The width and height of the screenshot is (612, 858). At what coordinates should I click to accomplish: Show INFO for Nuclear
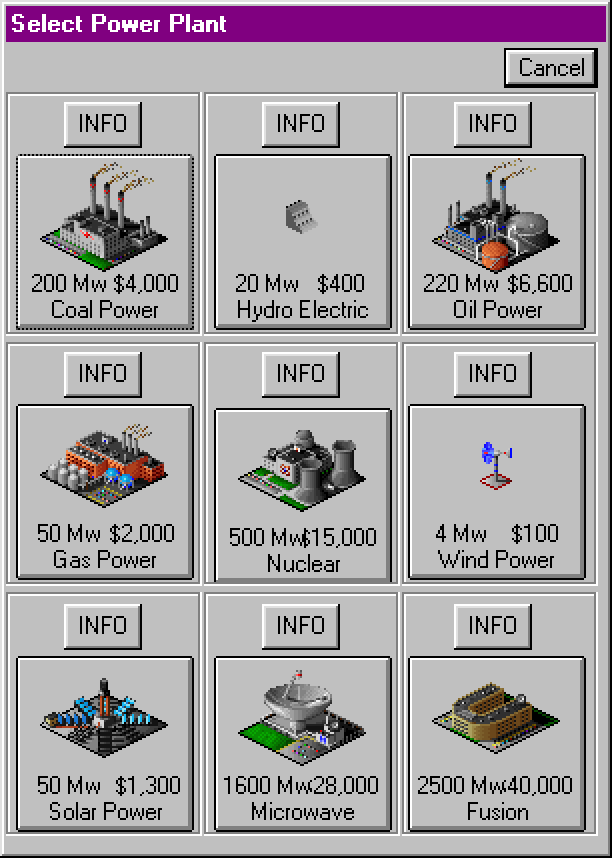[301, 374]
